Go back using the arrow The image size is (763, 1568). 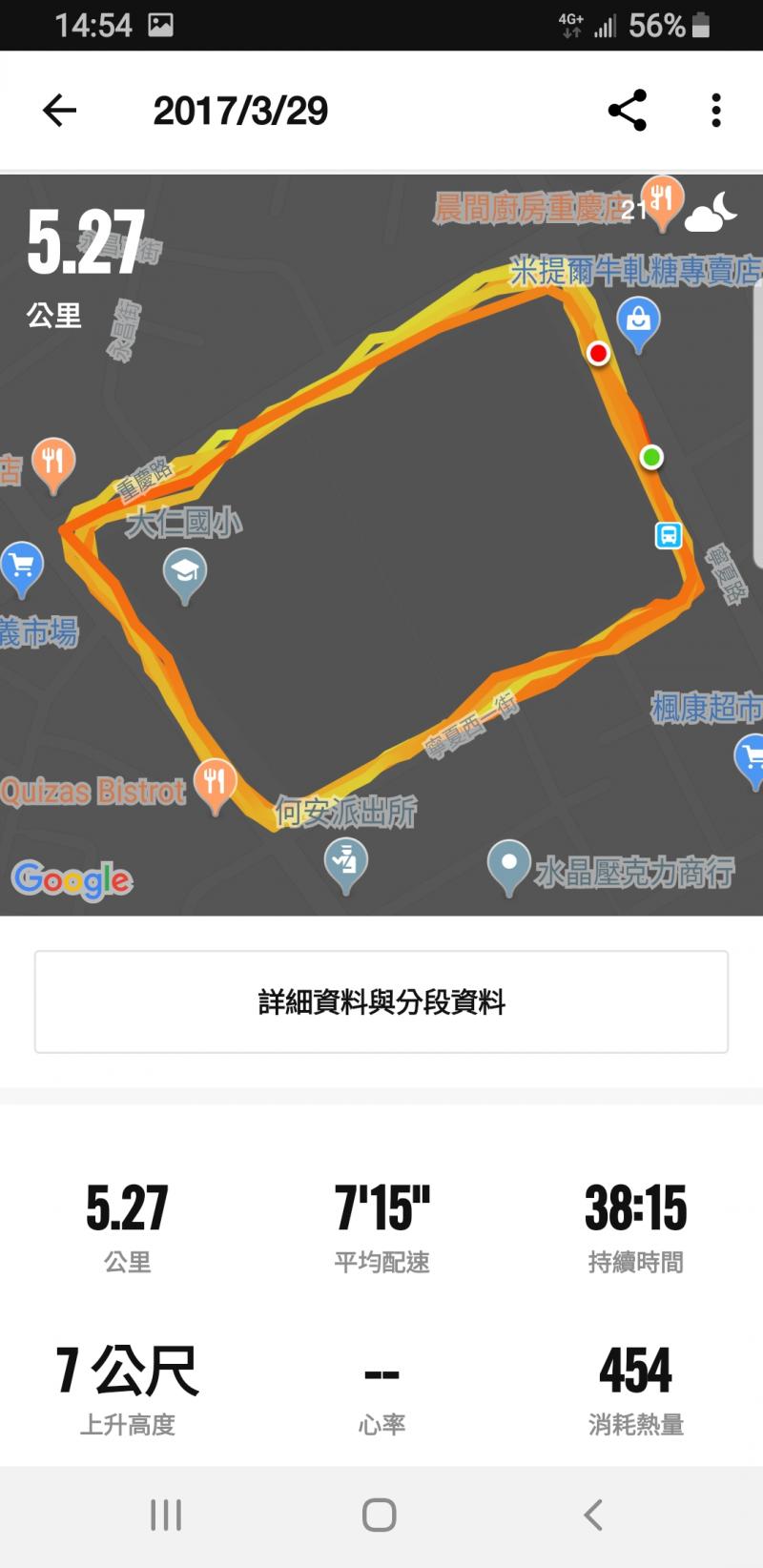(x=59, y=111)
